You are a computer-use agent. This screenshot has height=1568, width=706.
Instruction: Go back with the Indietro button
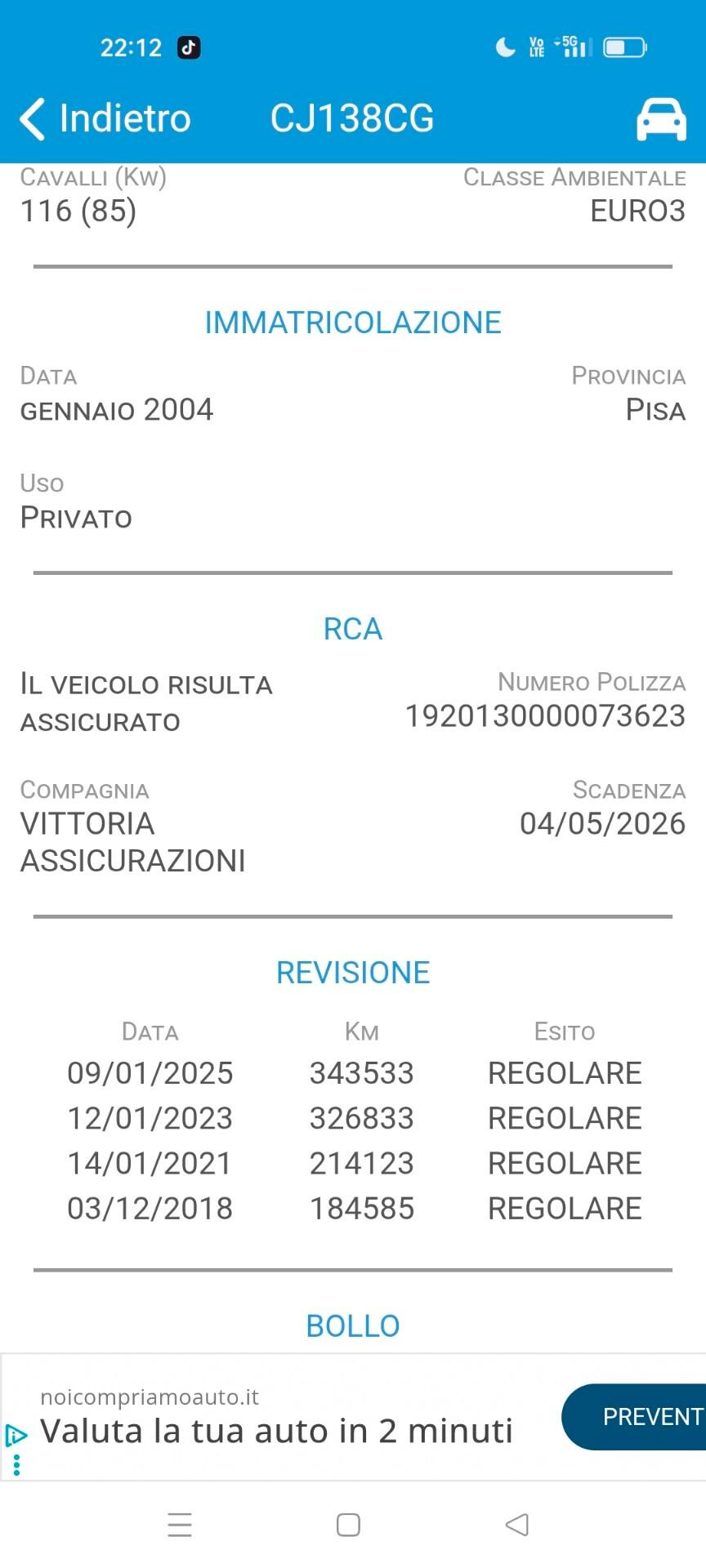[x=105, y=118]
